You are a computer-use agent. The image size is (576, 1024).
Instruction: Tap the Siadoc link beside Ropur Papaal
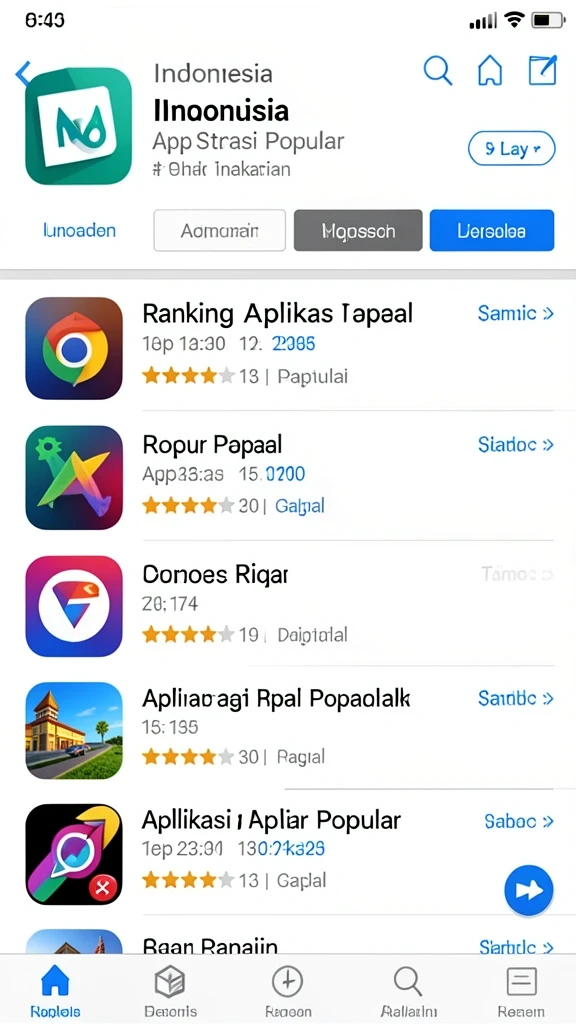pos(516,445)
